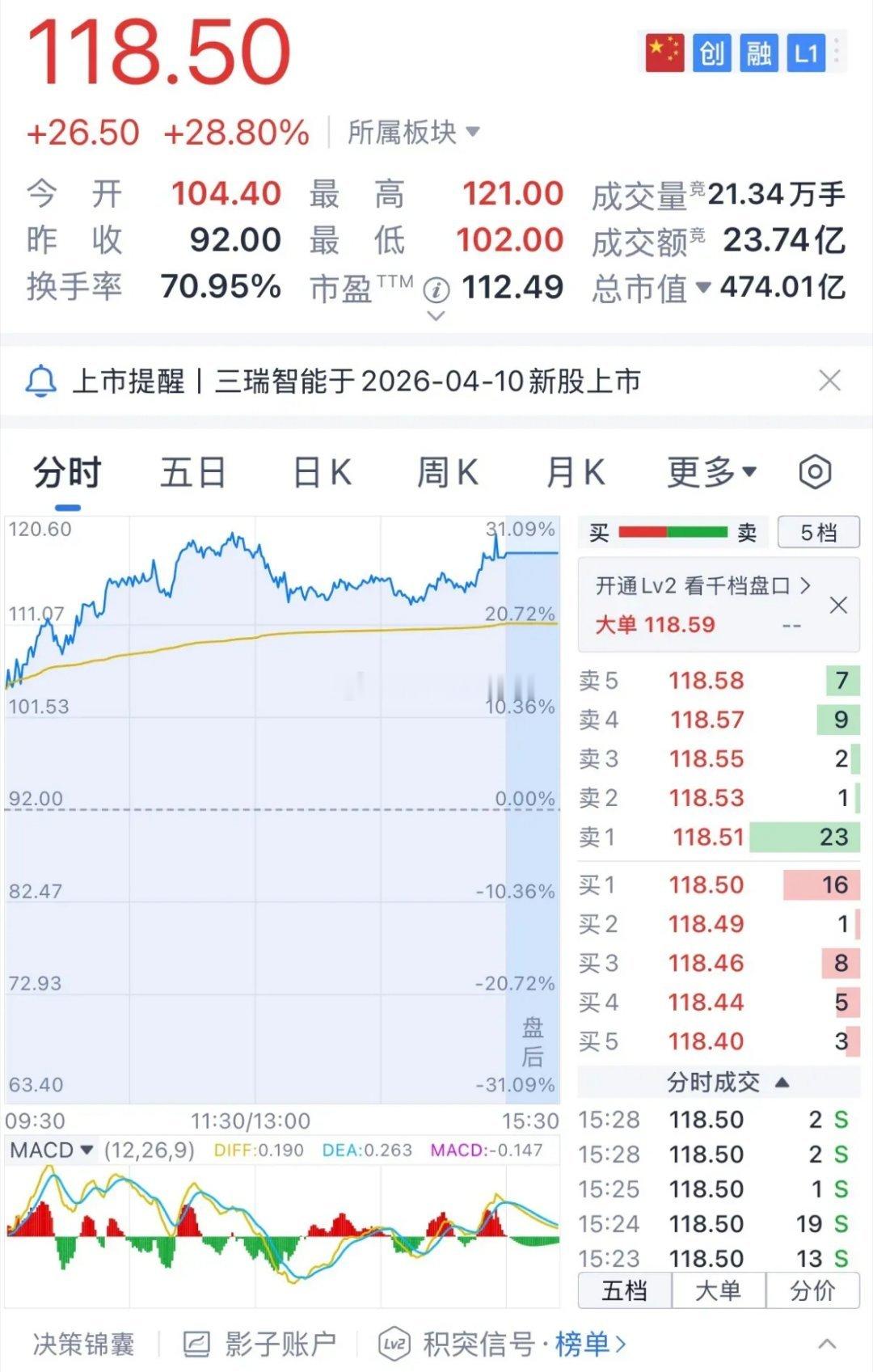This screenshot has height=1372, width=873.
Task: Click the L1 quote level icon
Action: [x=806, y=54]
